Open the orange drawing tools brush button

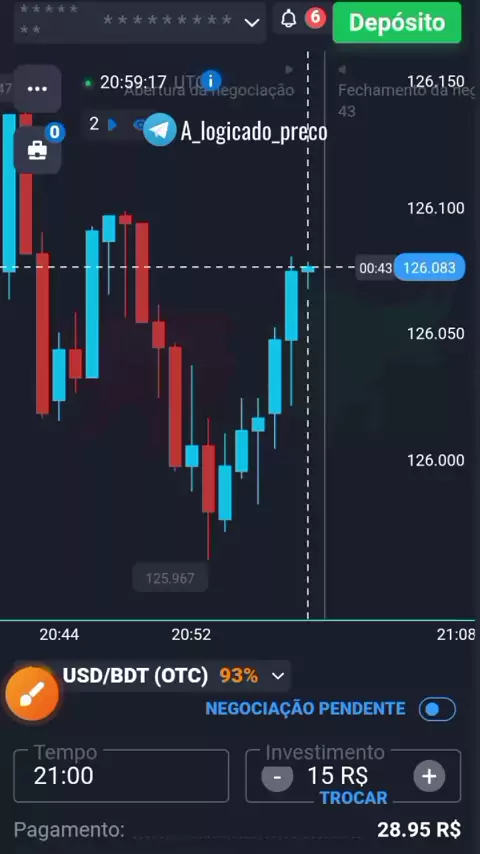[32, 694]
